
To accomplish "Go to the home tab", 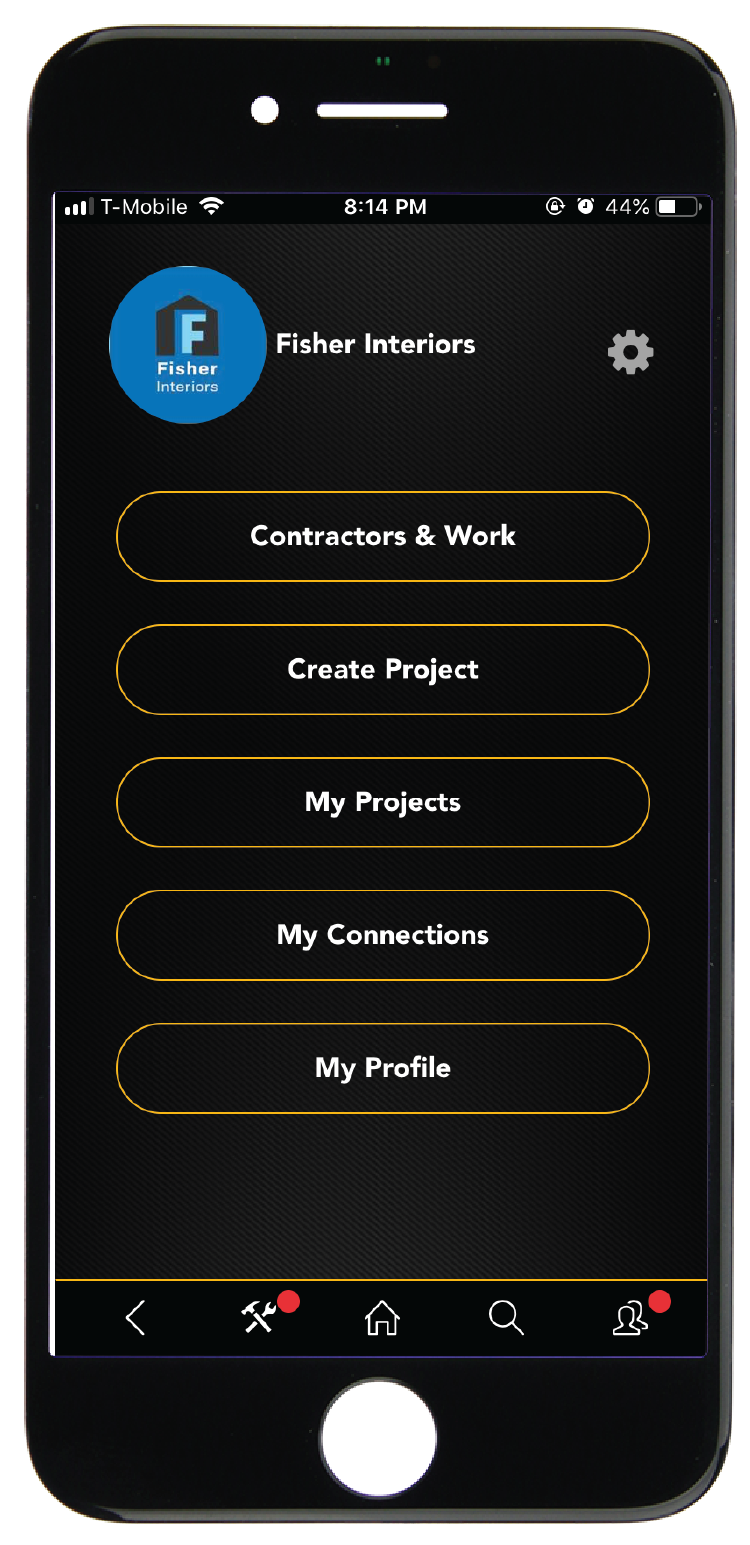I will pyautogui.click(x=382, y=1318).
